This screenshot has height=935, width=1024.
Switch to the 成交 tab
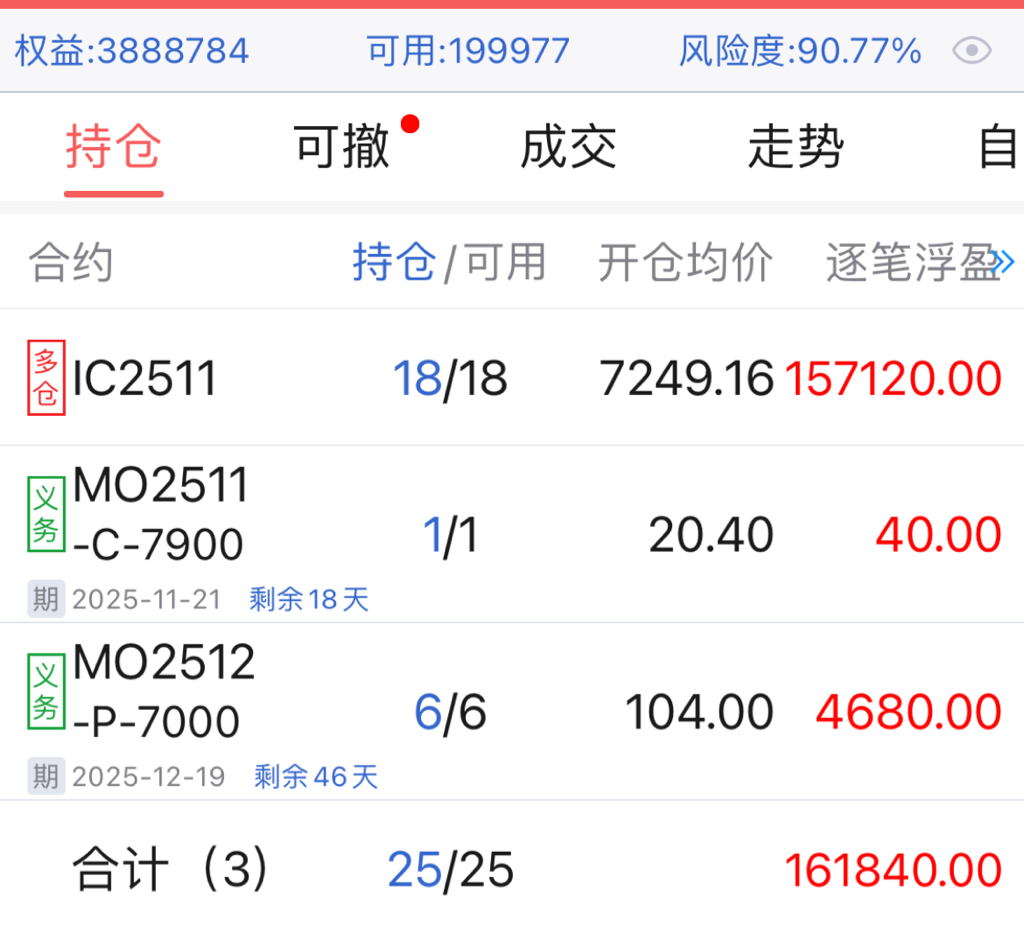pyautogui.click(x=568, y=148)
